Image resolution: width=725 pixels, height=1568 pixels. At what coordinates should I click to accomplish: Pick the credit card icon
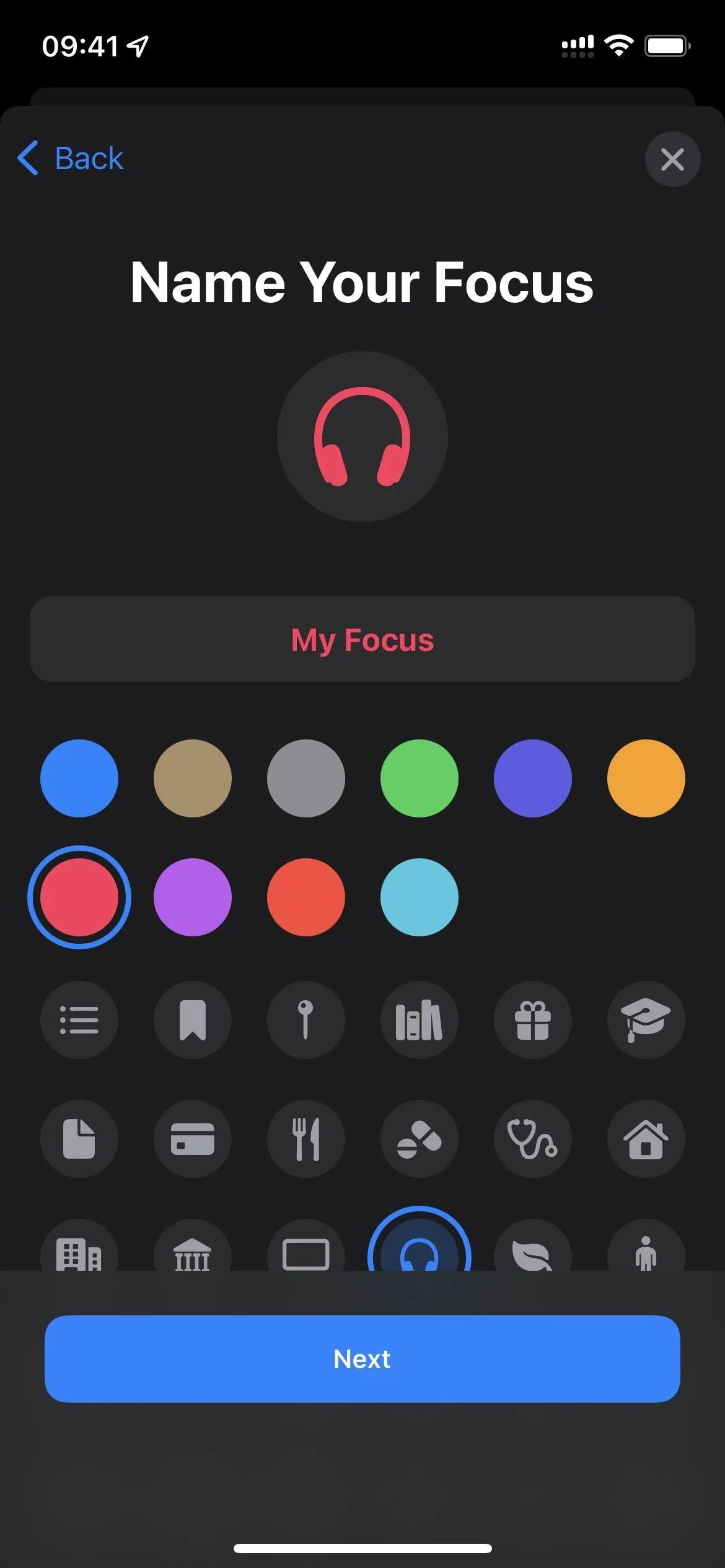click(193, 1139)
